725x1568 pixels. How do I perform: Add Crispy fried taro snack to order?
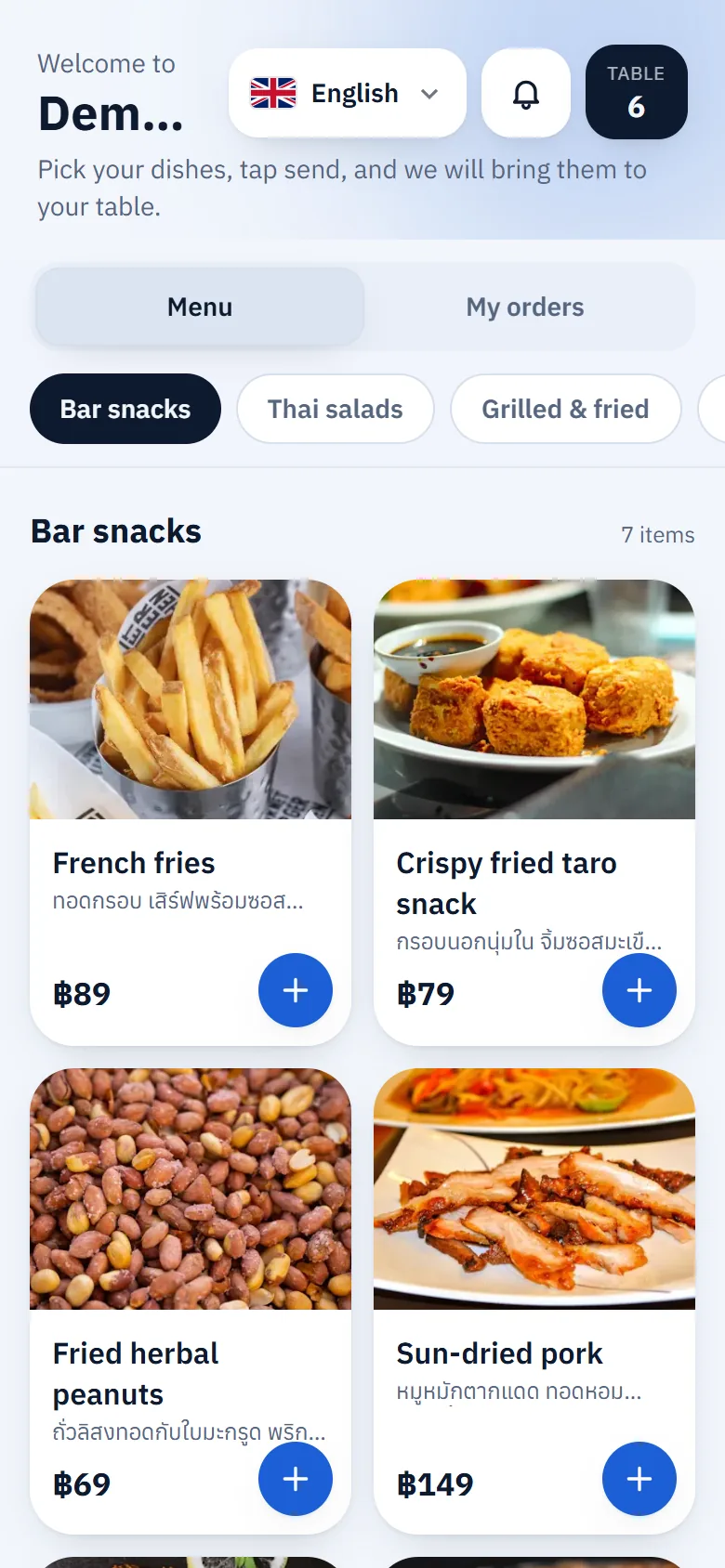click(x=639, y=990)
